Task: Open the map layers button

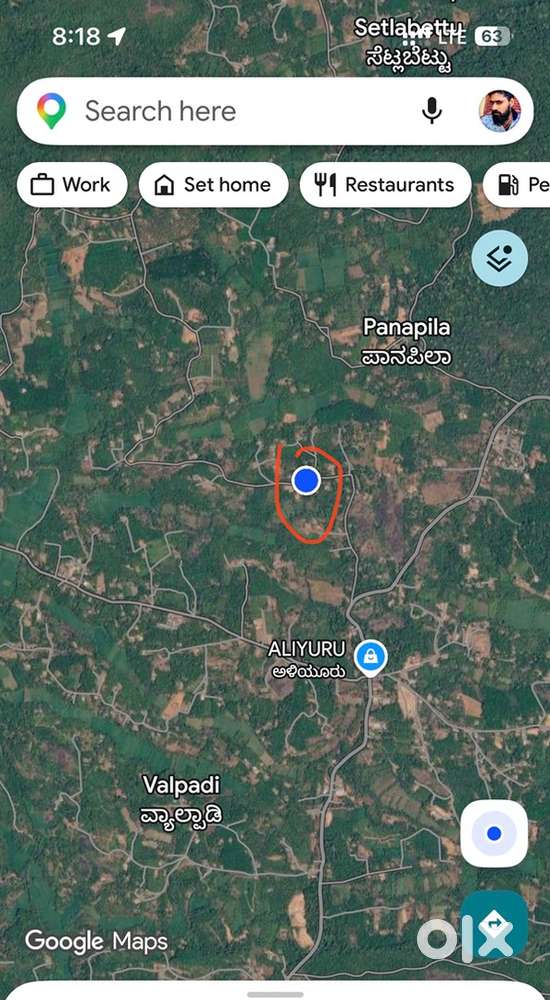Action: tap(500, 258)
